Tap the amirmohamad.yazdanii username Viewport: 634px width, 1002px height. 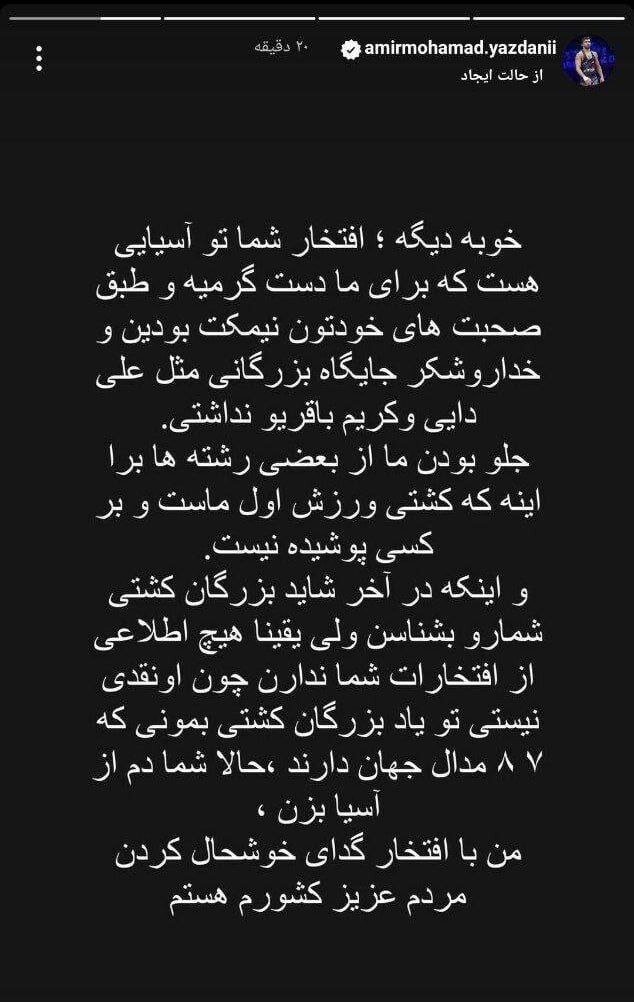(x=463, y=48)
